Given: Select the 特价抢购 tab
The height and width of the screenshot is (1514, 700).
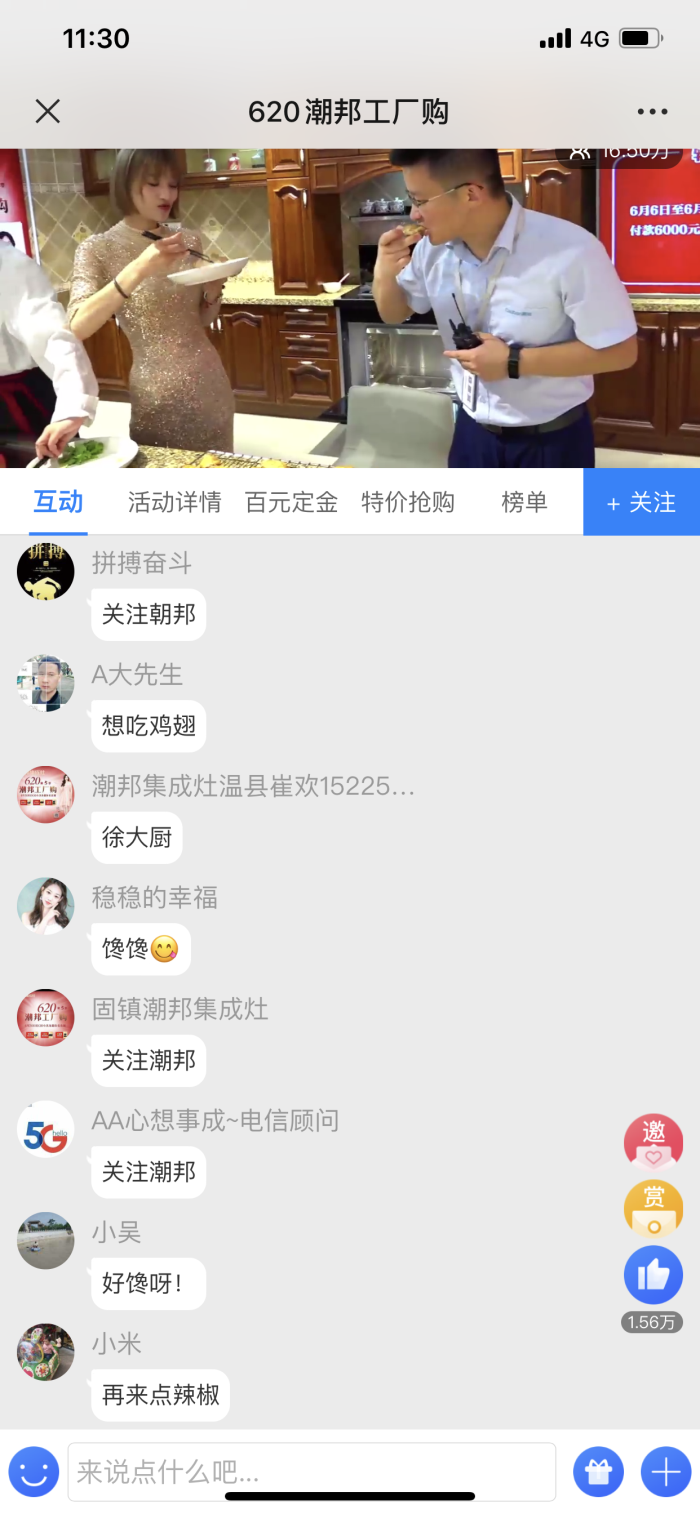Looking at the screenshot, I should click(408, 502).
